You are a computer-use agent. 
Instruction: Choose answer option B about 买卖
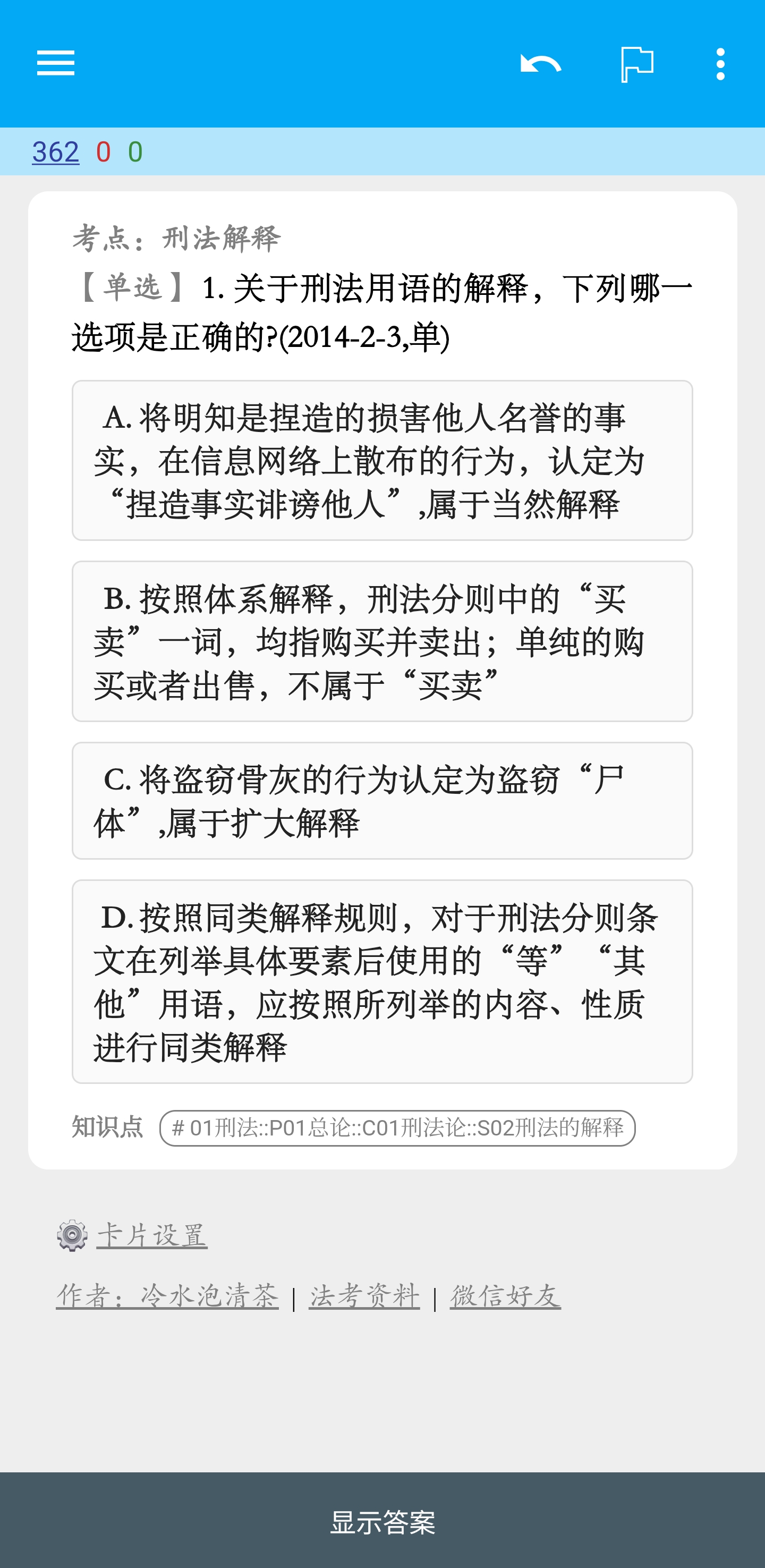pos(382,641)
